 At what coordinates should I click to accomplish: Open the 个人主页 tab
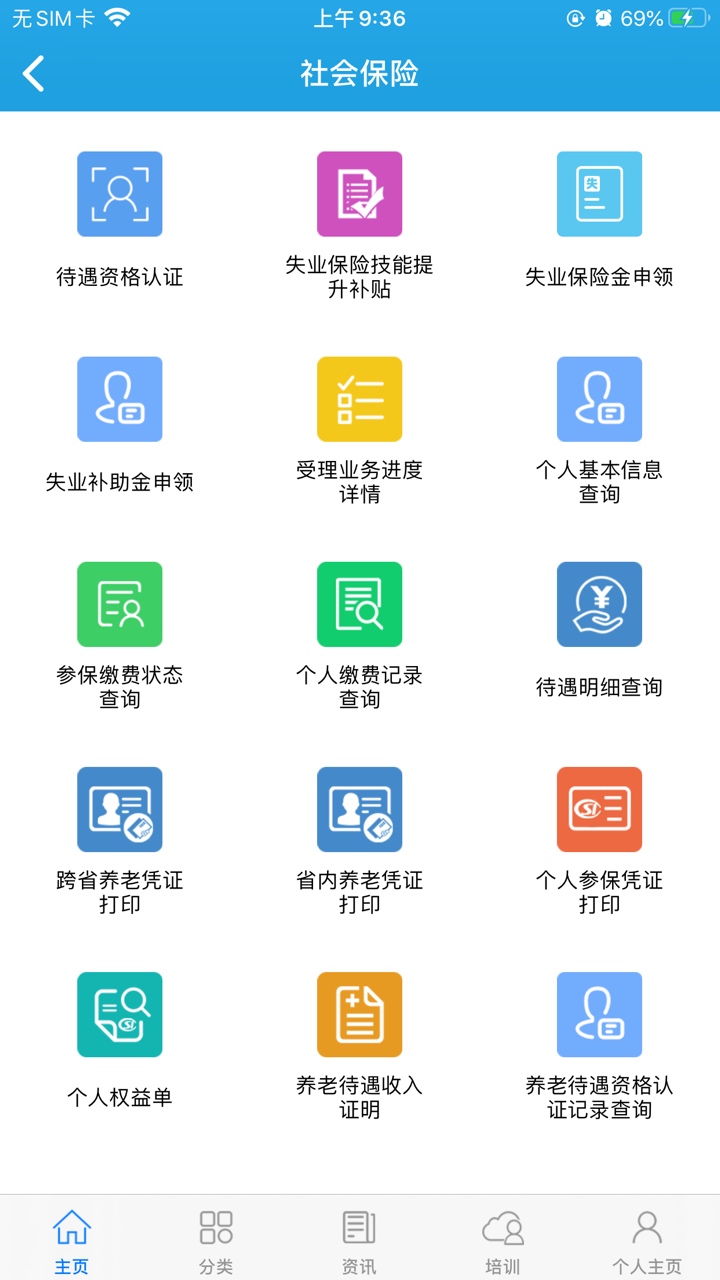tap(647, 1241)
